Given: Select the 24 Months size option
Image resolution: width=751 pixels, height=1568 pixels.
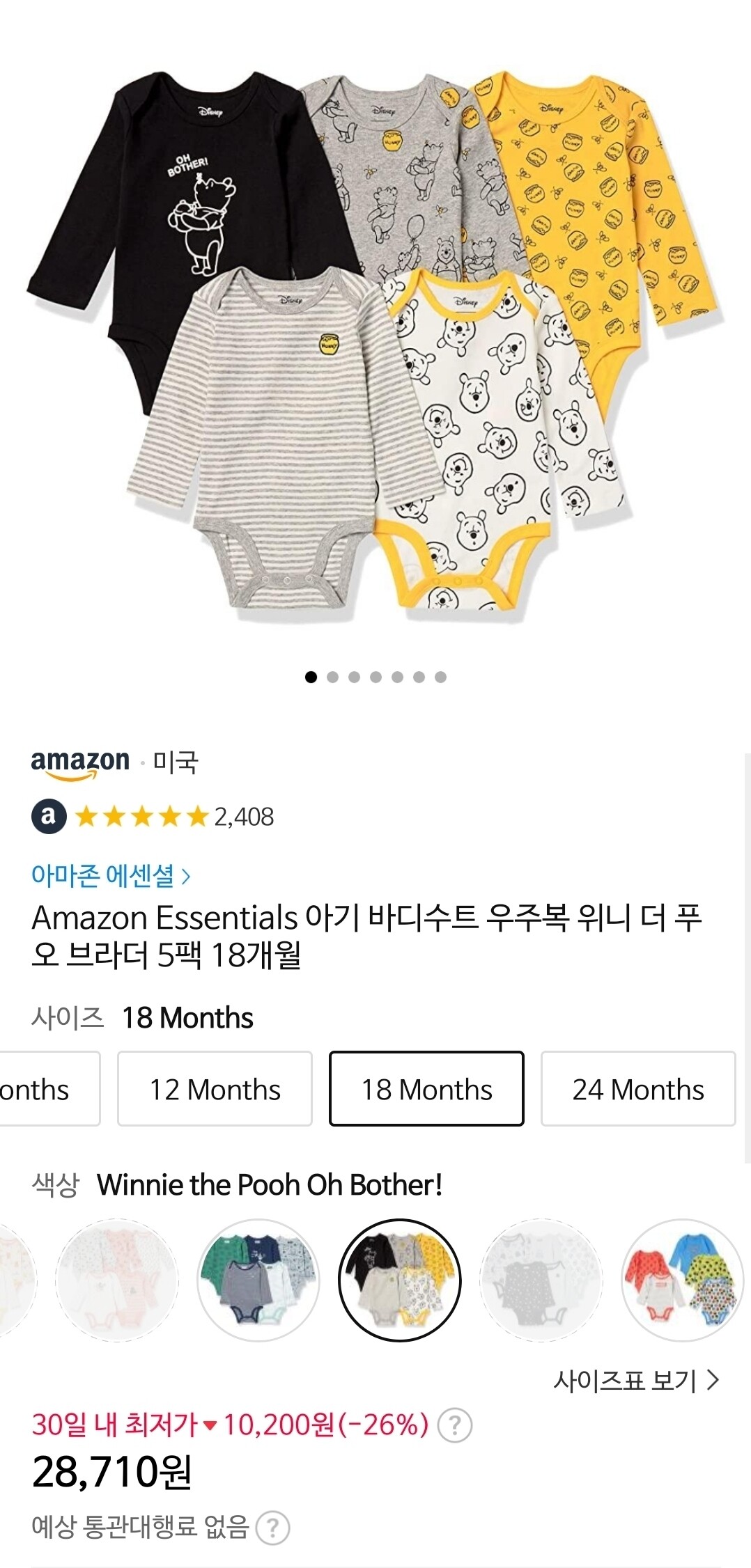Looking at the screenshot, I should (637, 1090).
